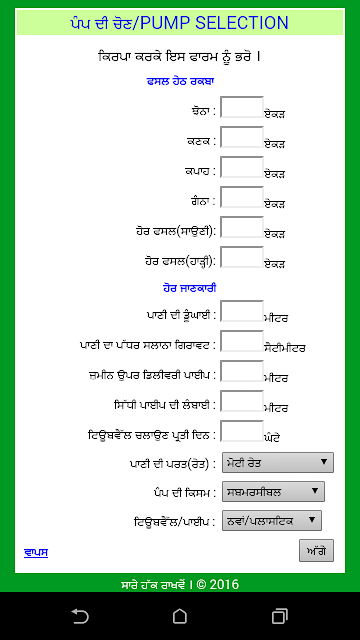Select the tubewell hours per day field
The width and height of the screenshot is (360, 640).
tap(242, 431)
